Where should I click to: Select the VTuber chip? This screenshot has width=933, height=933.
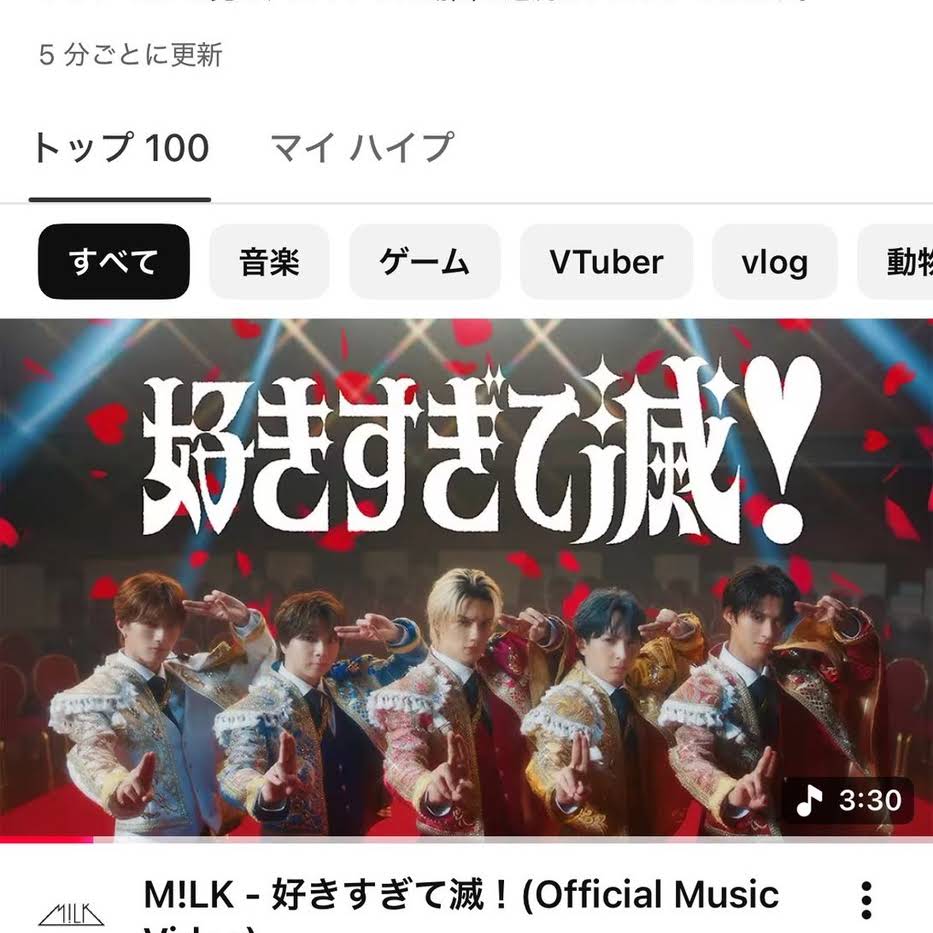click(606, 262)
